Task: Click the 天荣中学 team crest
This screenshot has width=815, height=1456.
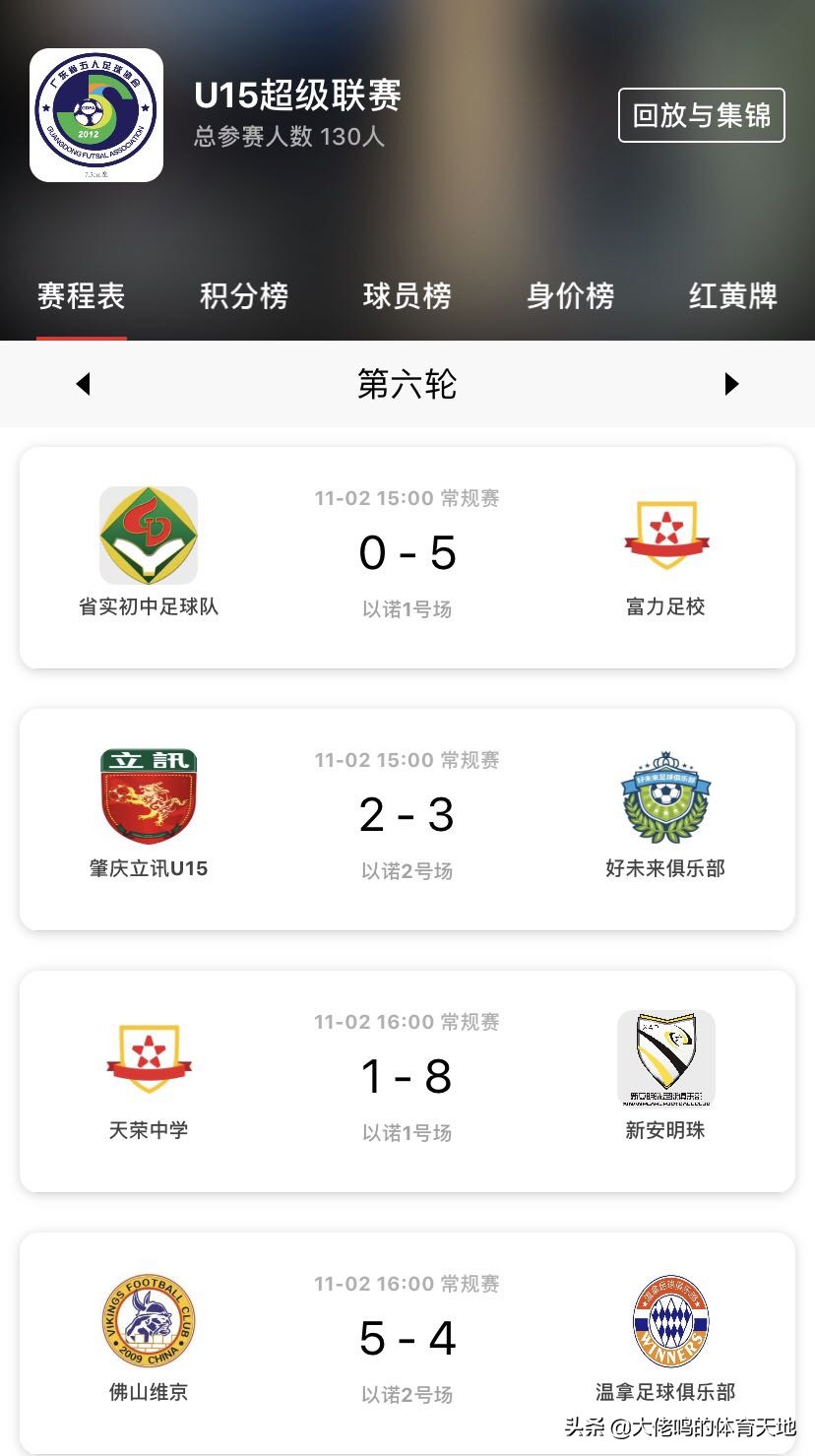Action: coord(148,1058)
